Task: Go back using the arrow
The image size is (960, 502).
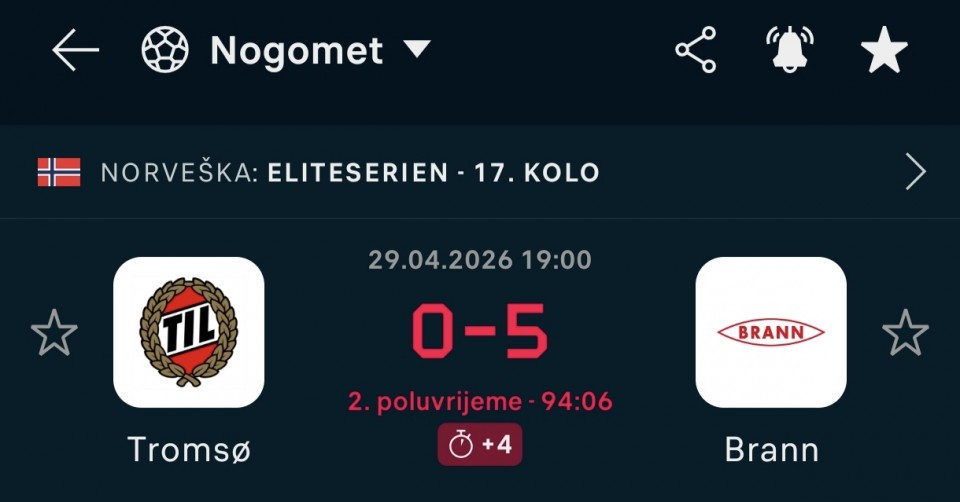Action: tap(75, 50)
